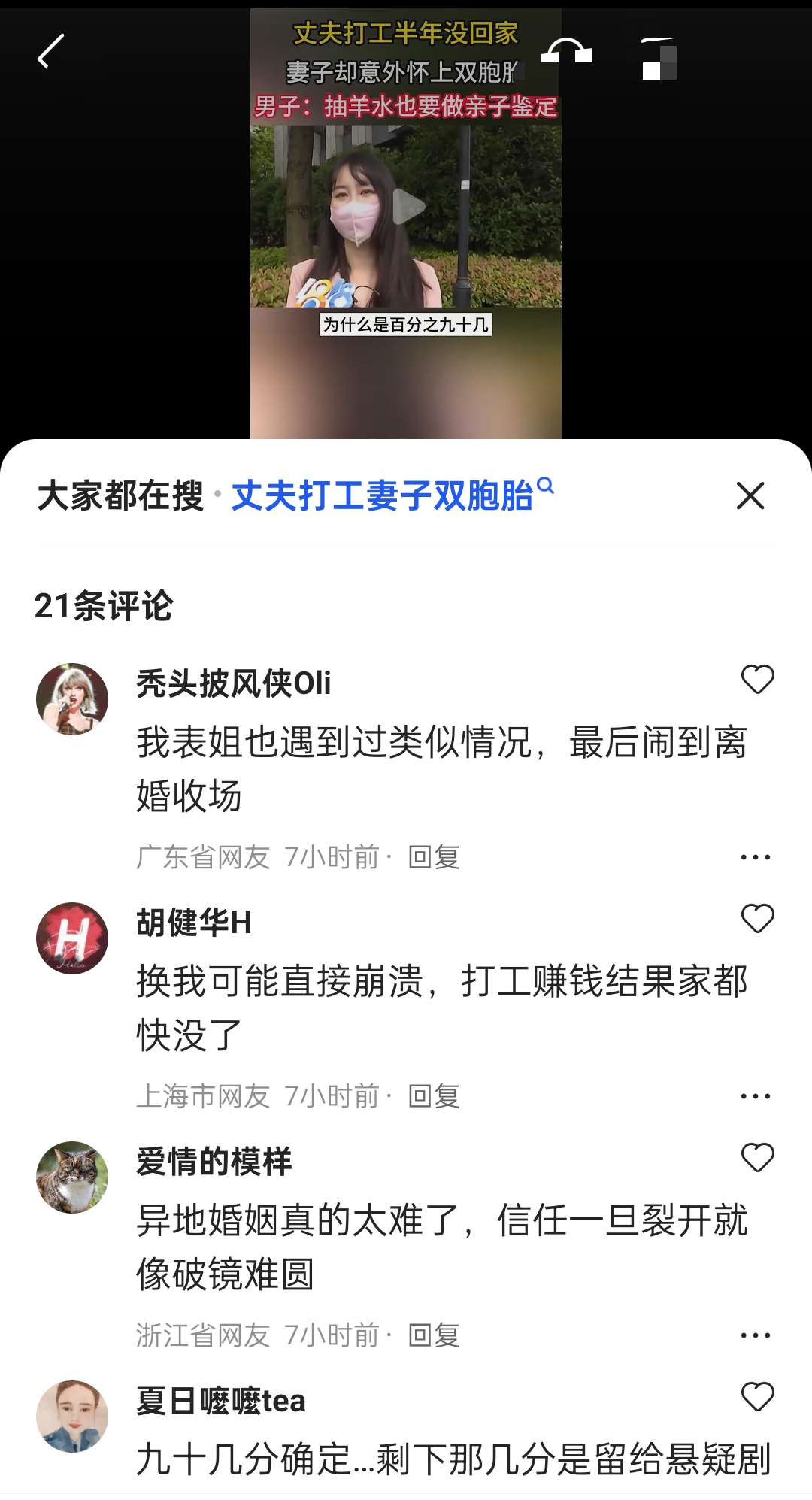This screenshot has height=1500, width=812.
Task: Like 夏日噬噬tea's comment
Action: coord(757,1397)
